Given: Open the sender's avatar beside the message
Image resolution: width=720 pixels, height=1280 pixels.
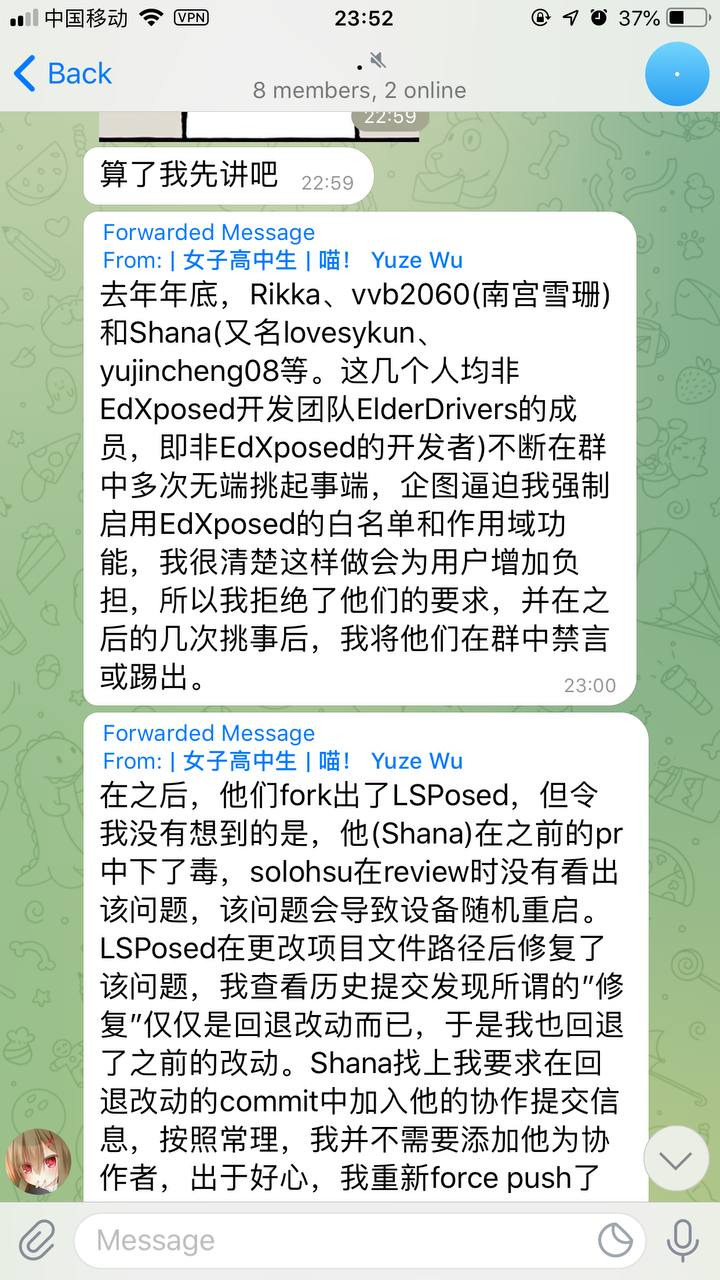Looking at the screenshot, I should (38, 1162).
